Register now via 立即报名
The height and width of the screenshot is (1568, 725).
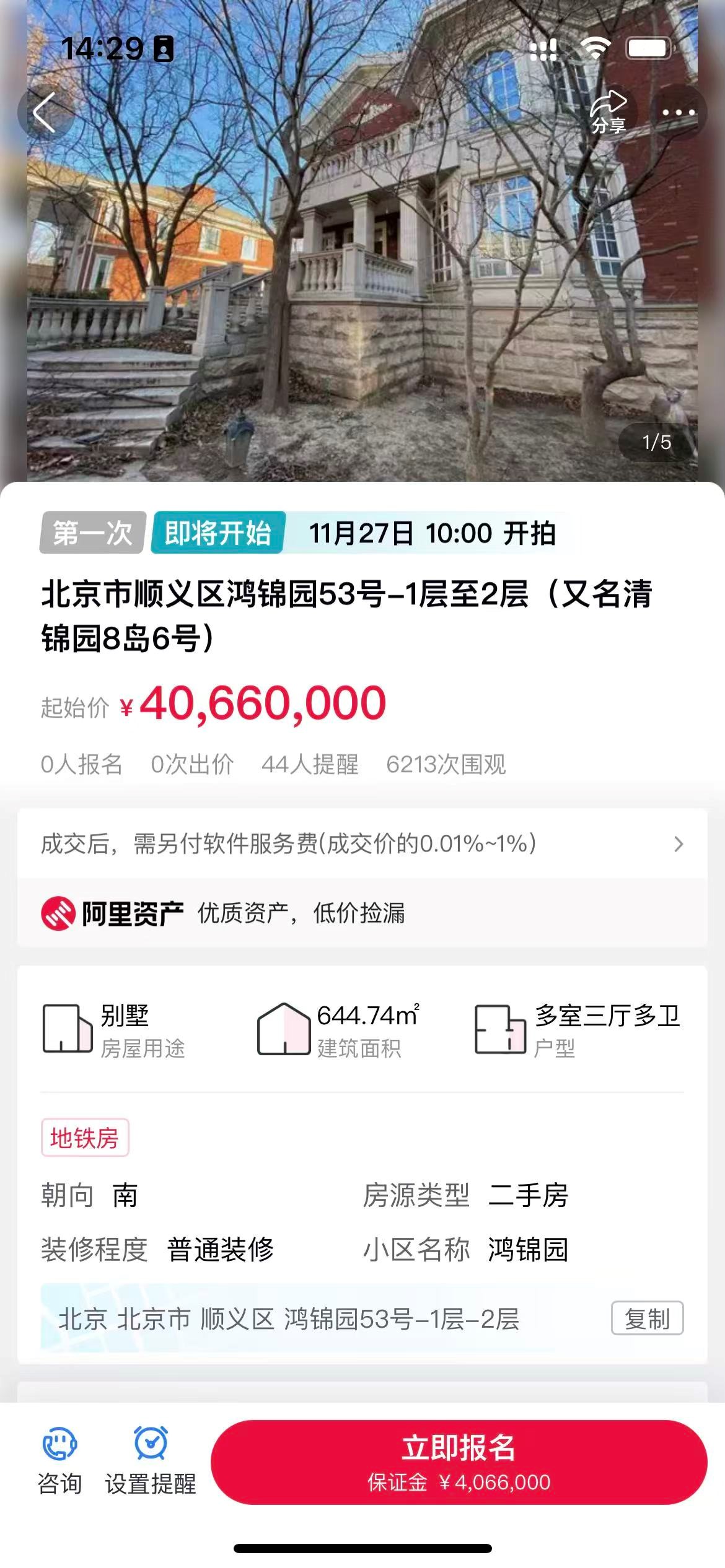point(459,1461)
